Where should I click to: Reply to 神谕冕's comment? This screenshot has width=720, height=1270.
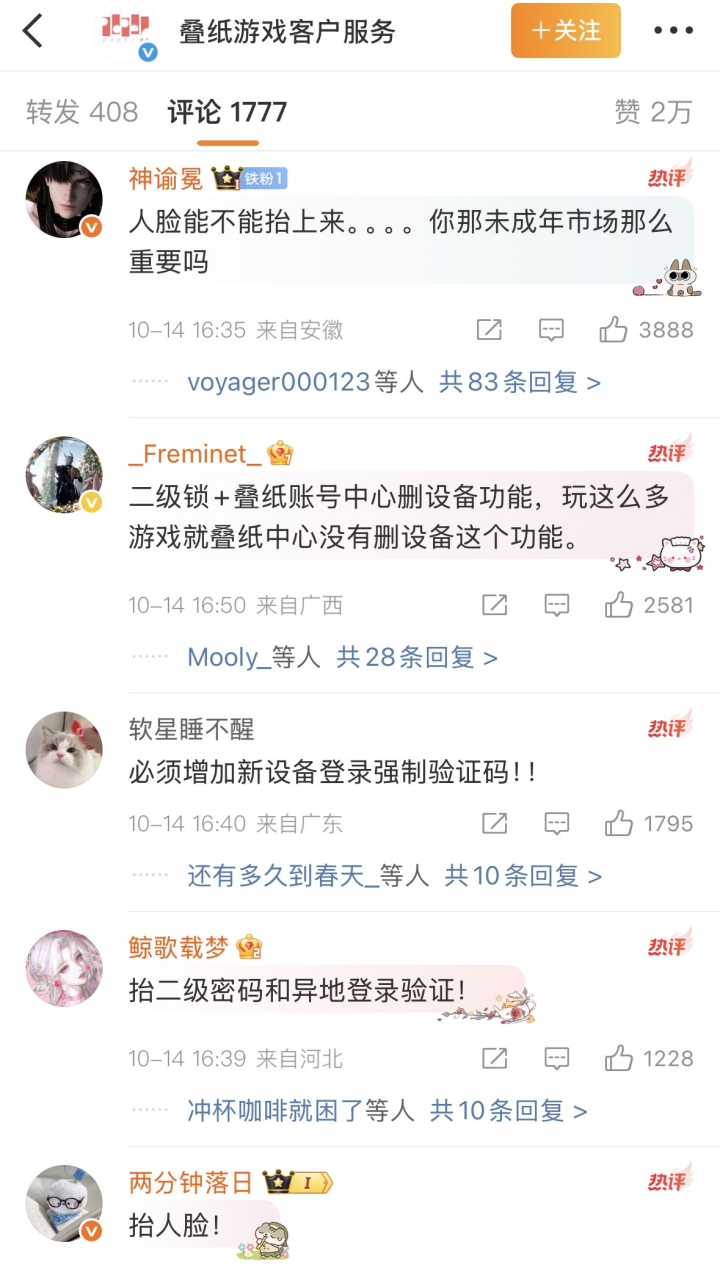551,330
